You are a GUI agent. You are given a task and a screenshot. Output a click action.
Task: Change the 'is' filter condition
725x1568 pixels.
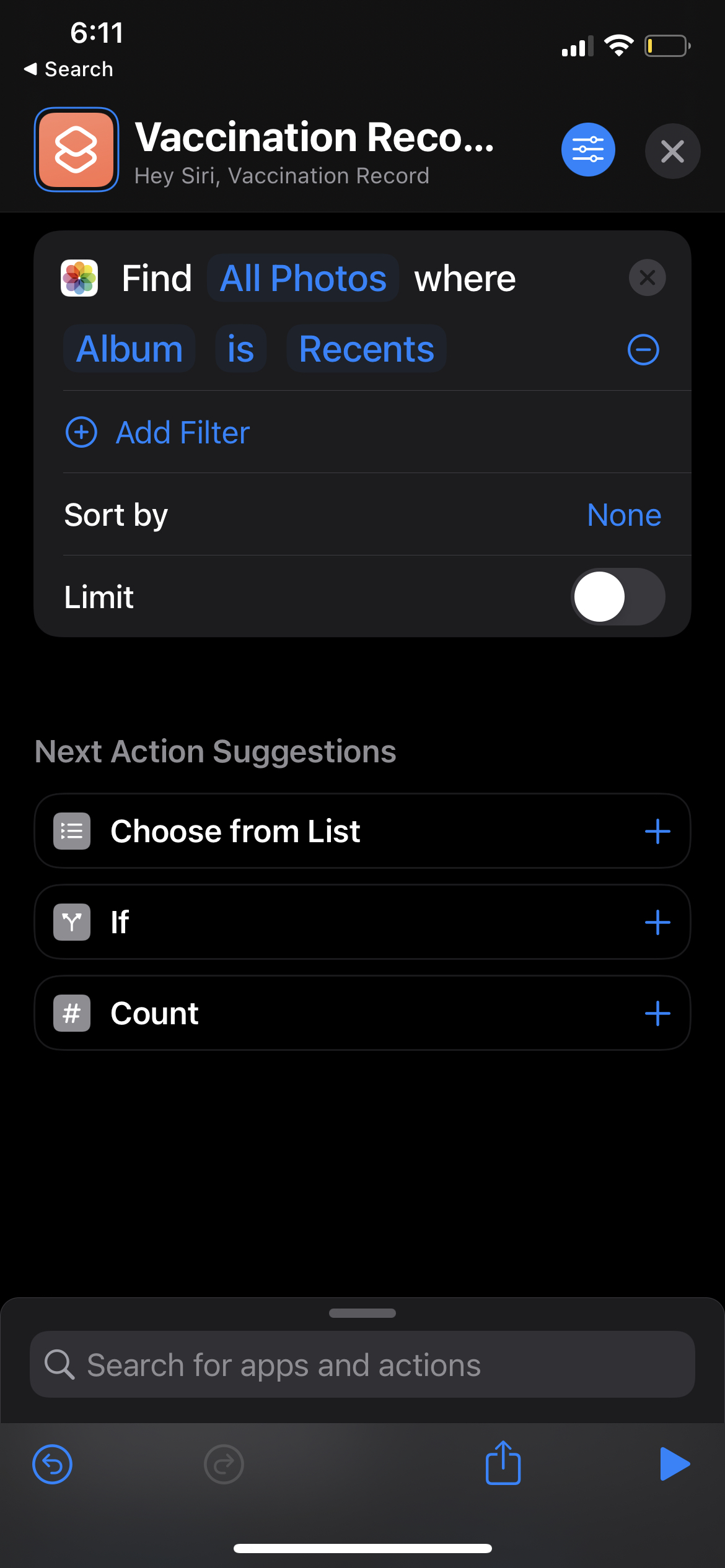pos(240,349)
